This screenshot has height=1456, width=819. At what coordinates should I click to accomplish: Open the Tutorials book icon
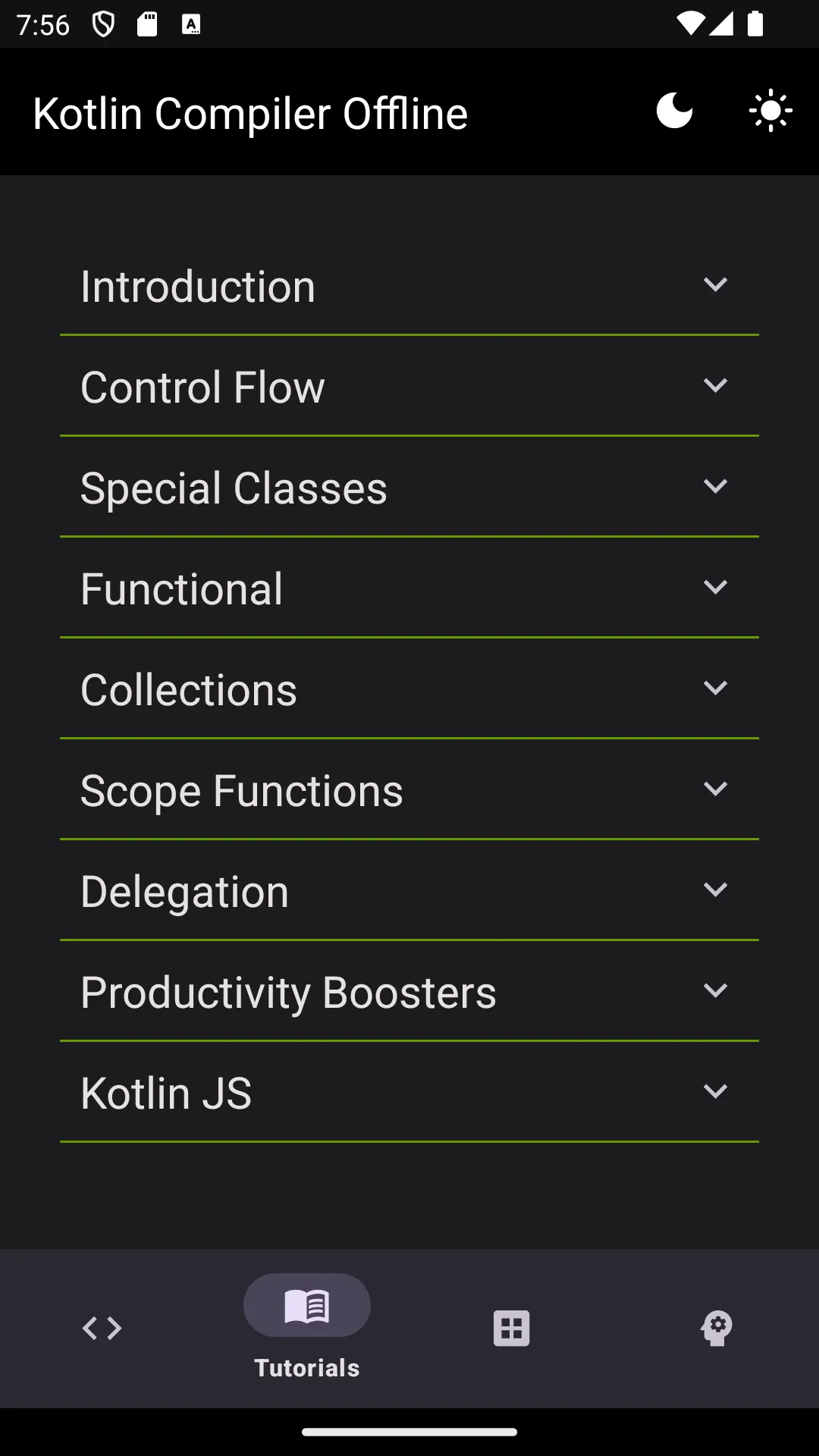pos(306,1305)
